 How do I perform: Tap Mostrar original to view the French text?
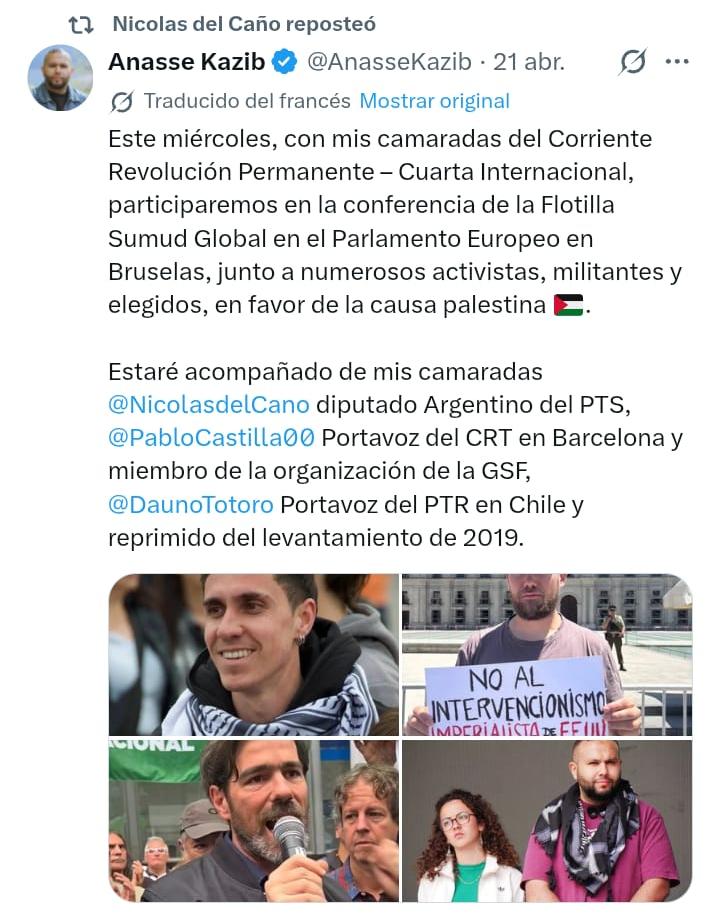(x=434, y=101)
